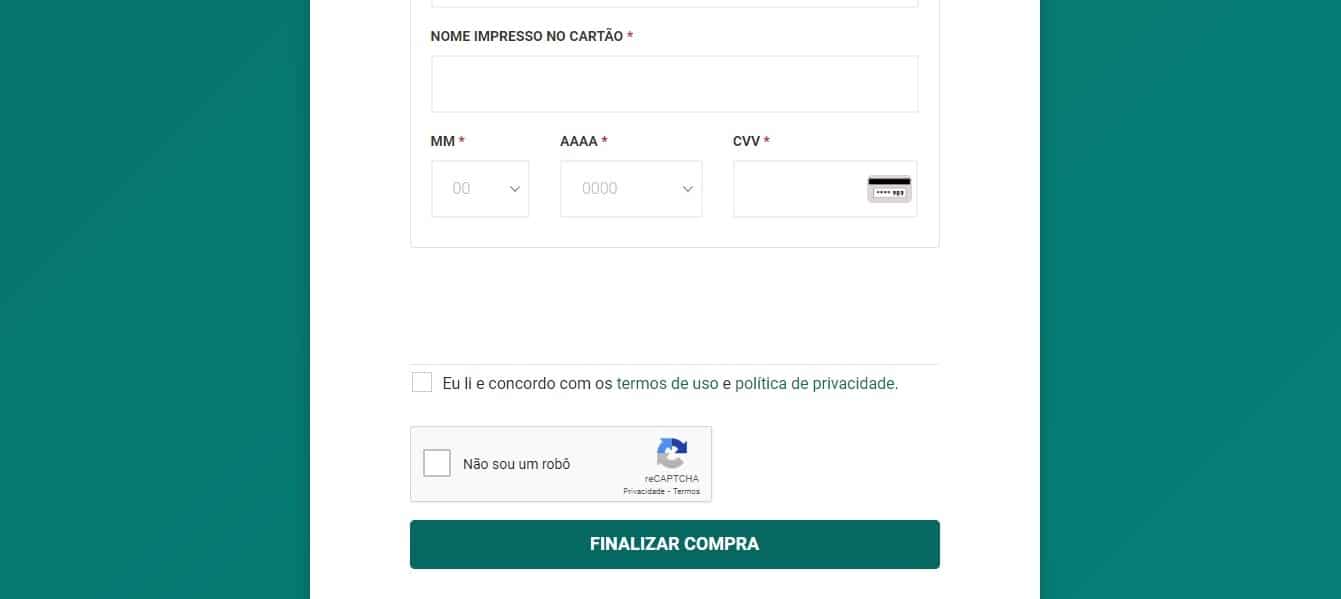1341x599 pixels.
Task: Open the MM month dropdown
Action: tap(480, 189)
